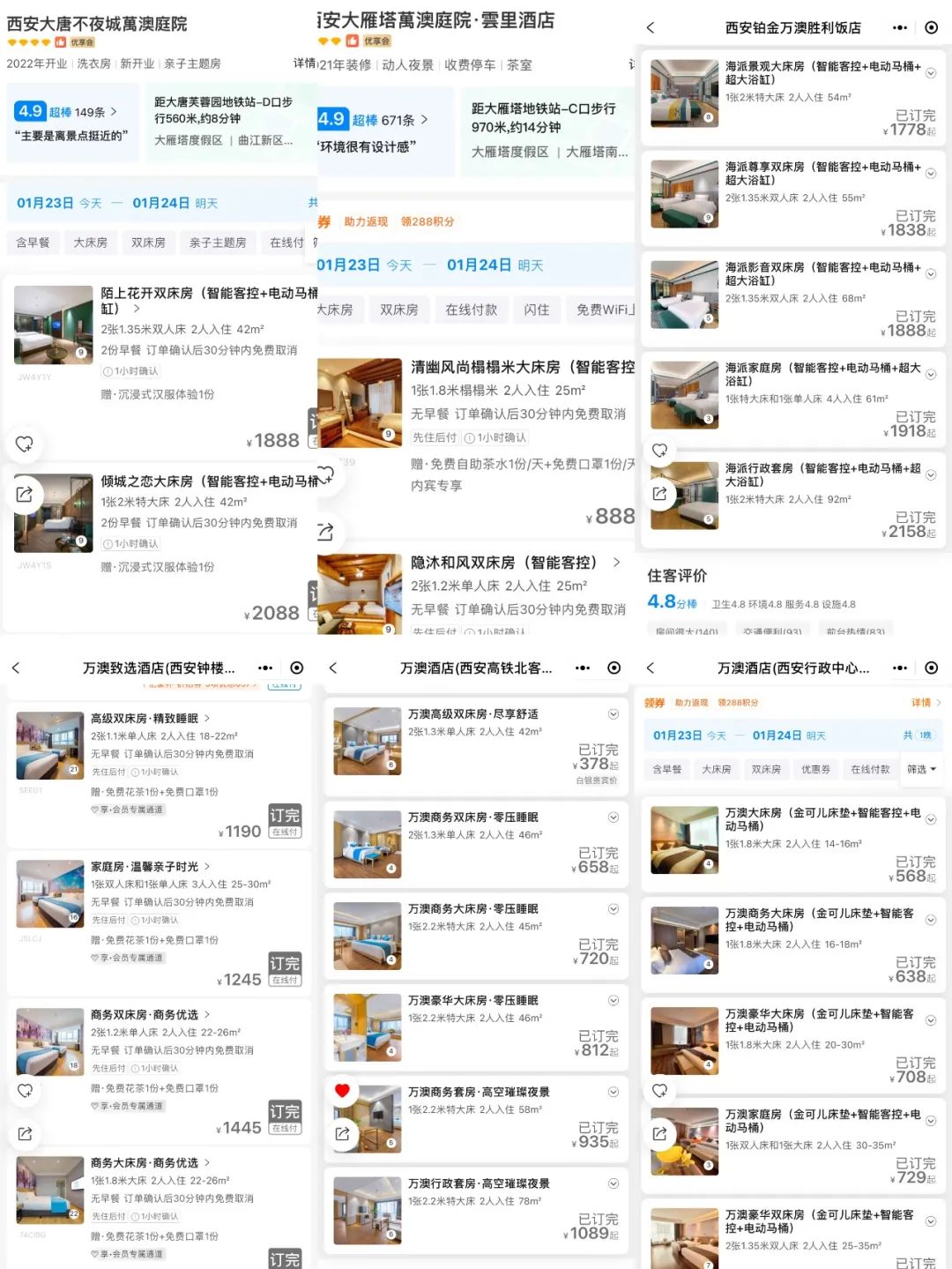The height and width of the screenshot is (1269, 952).
Task: Tap the back arrow on 西安铂金万澳胜利饭店 page
Action: tap(651, 27)
